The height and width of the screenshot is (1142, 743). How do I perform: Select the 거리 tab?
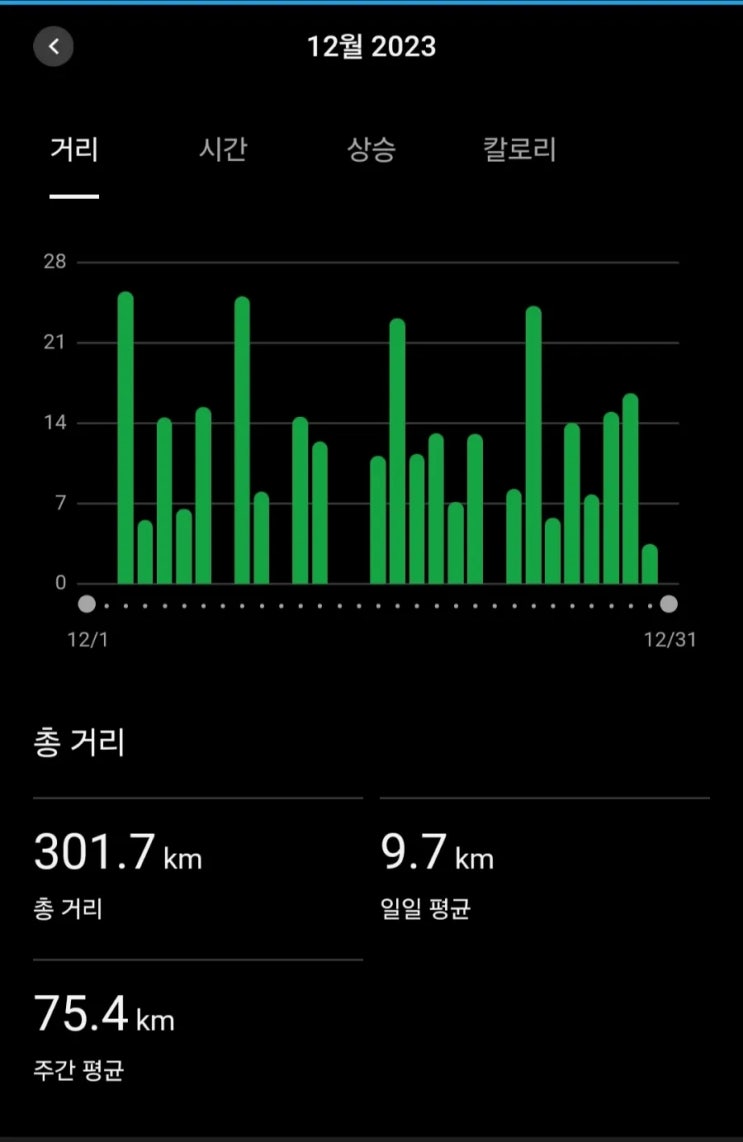pyautogui.click(x=74, y=150)
